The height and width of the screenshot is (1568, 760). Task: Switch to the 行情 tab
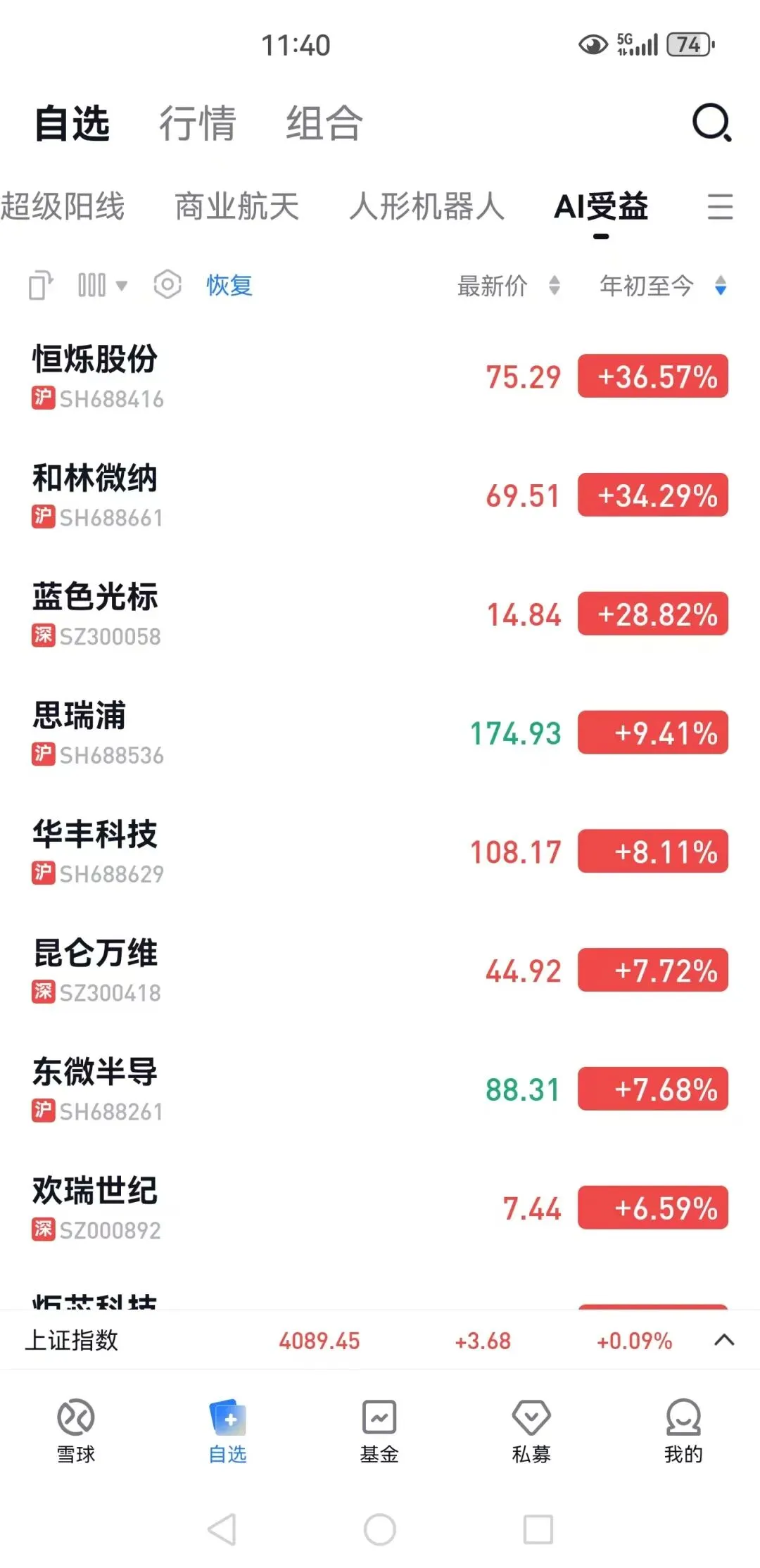(197, 124)
